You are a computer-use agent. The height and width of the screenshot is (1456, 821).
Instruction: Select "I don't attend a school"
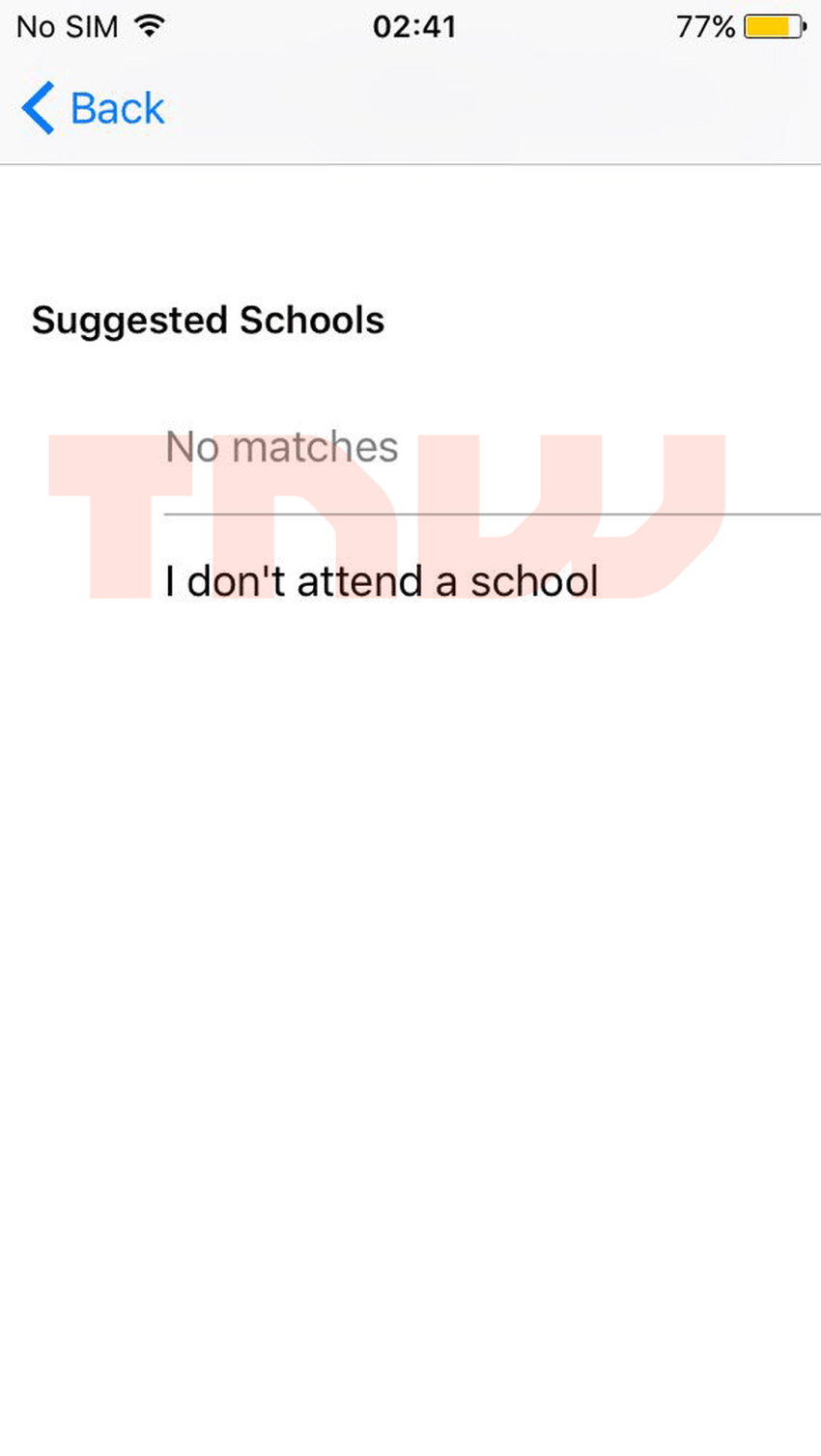point(382,581)
